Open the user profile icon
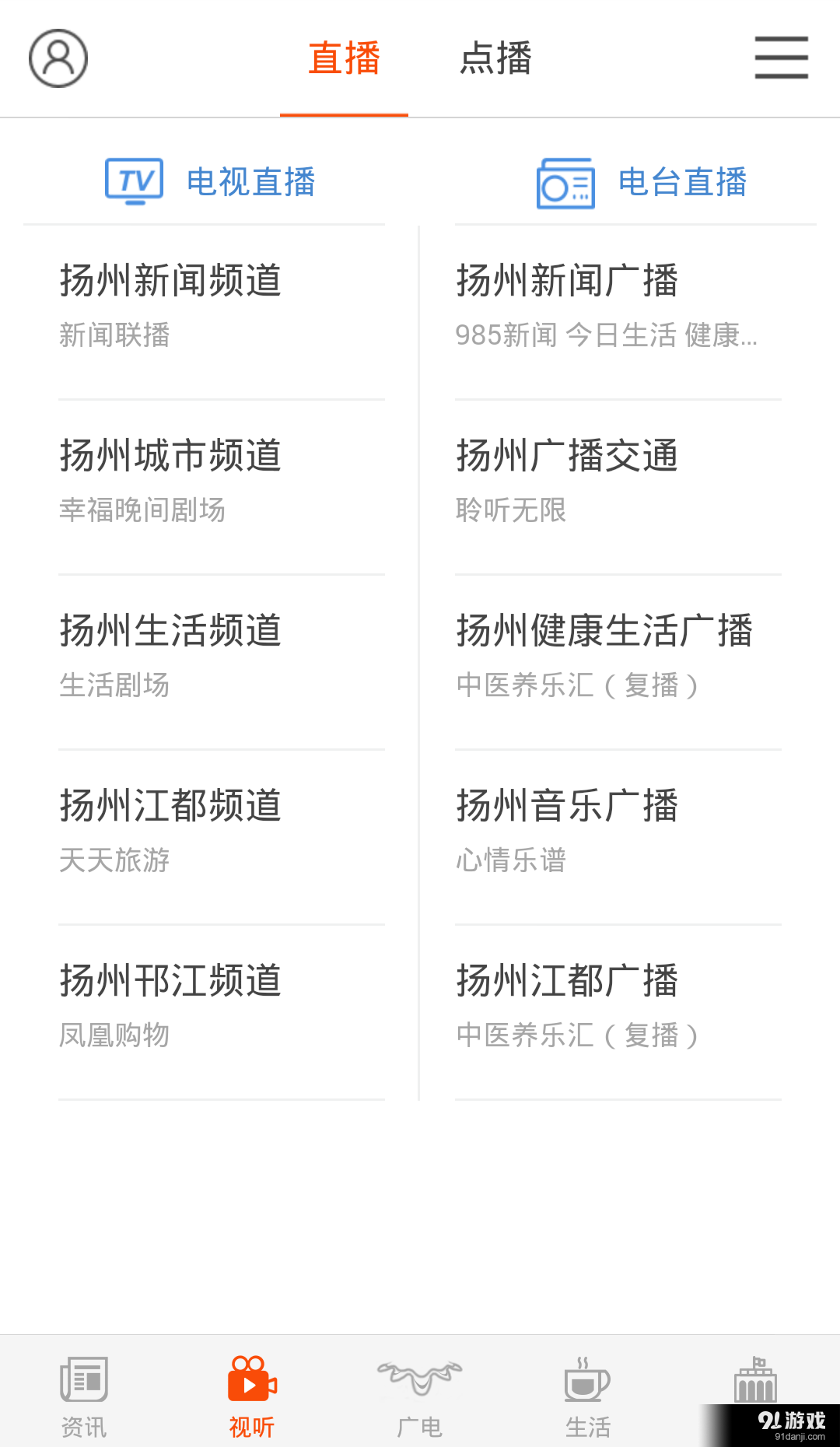The height and width of the screenshot is (1447, 840). [58, 58]
